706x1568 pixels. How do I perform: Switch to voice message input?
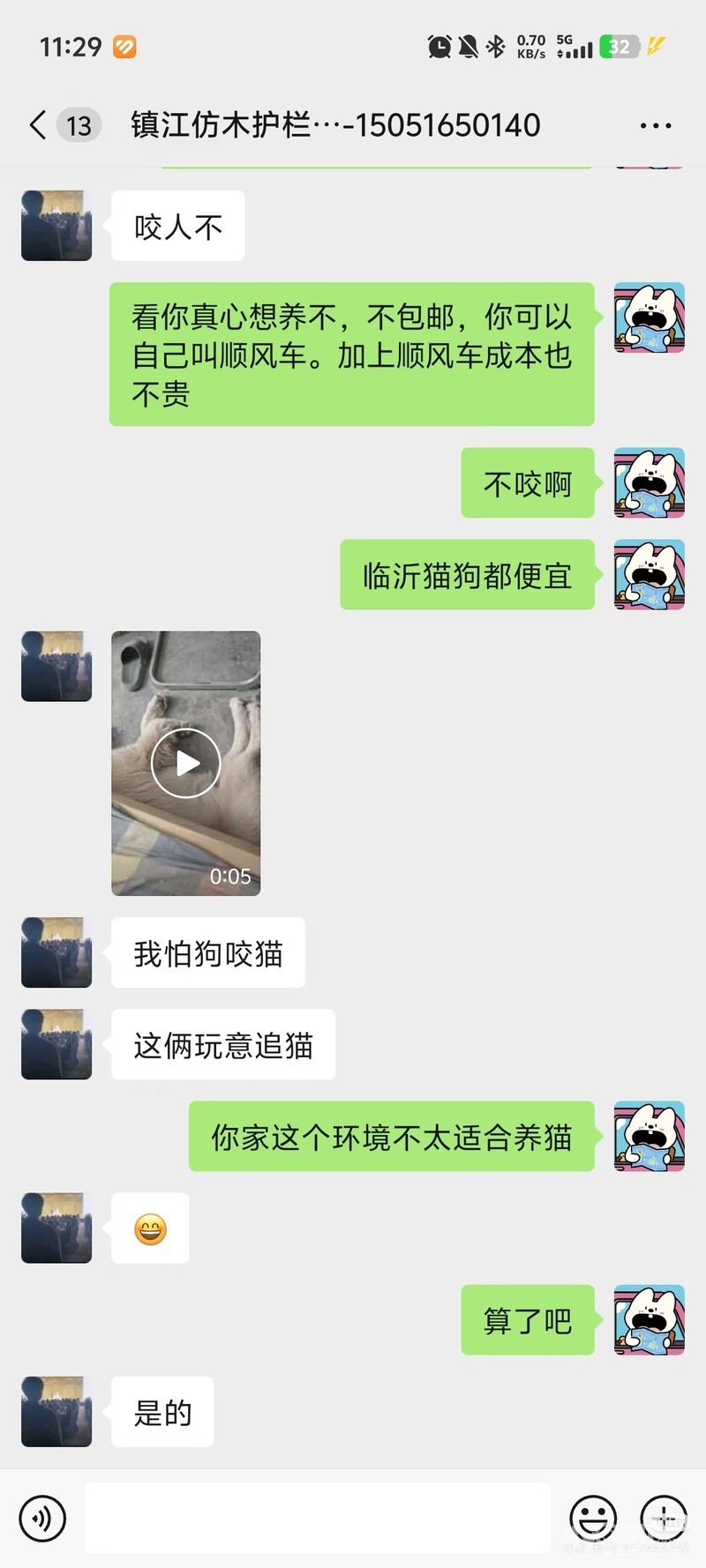click(x=42, y=1518)
